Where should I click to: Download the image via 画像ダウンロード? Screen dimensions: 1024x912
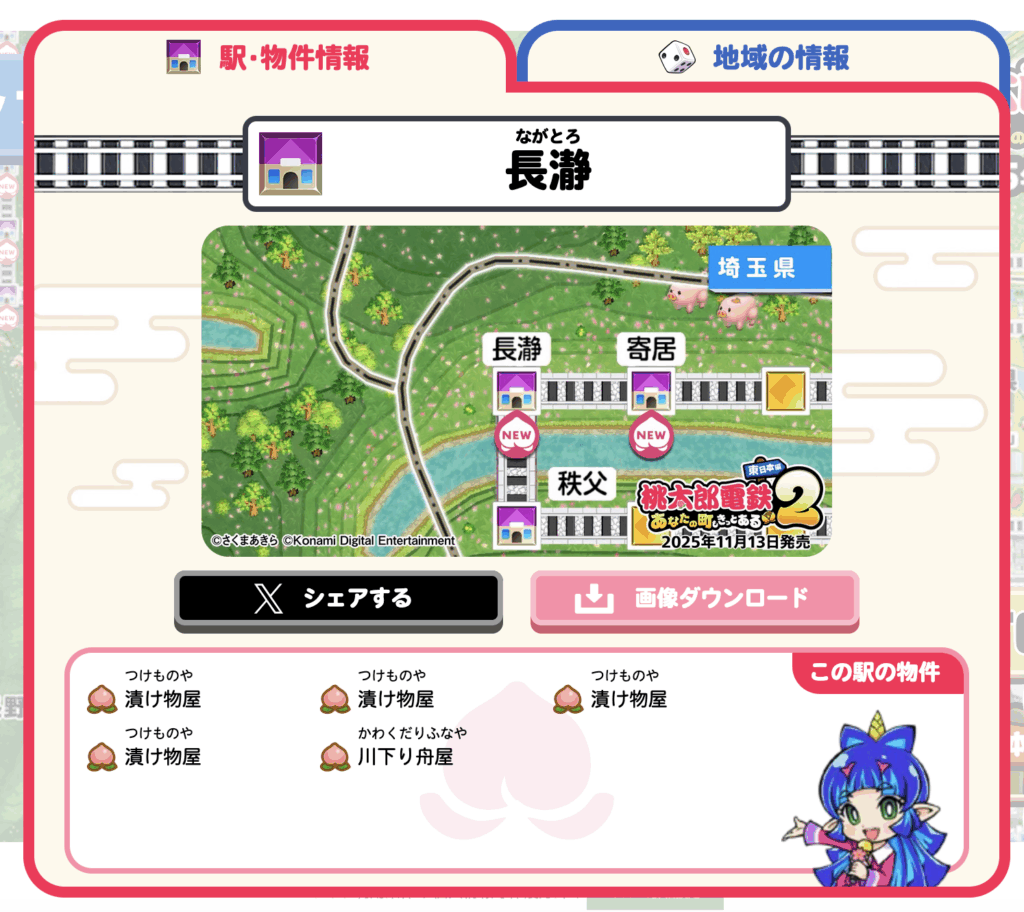coord(694,599)
